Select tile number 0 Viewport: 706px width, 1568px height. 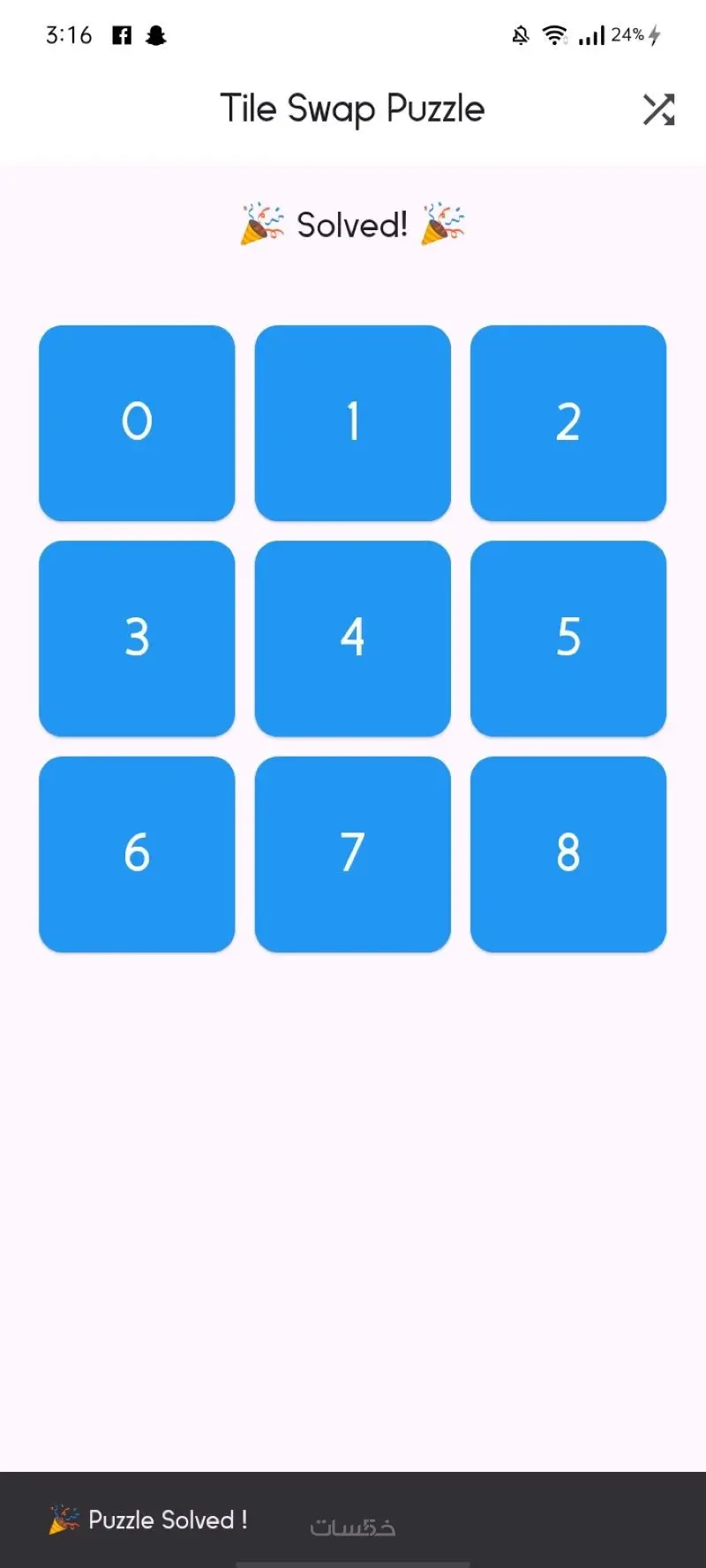(x=137, y=422)
